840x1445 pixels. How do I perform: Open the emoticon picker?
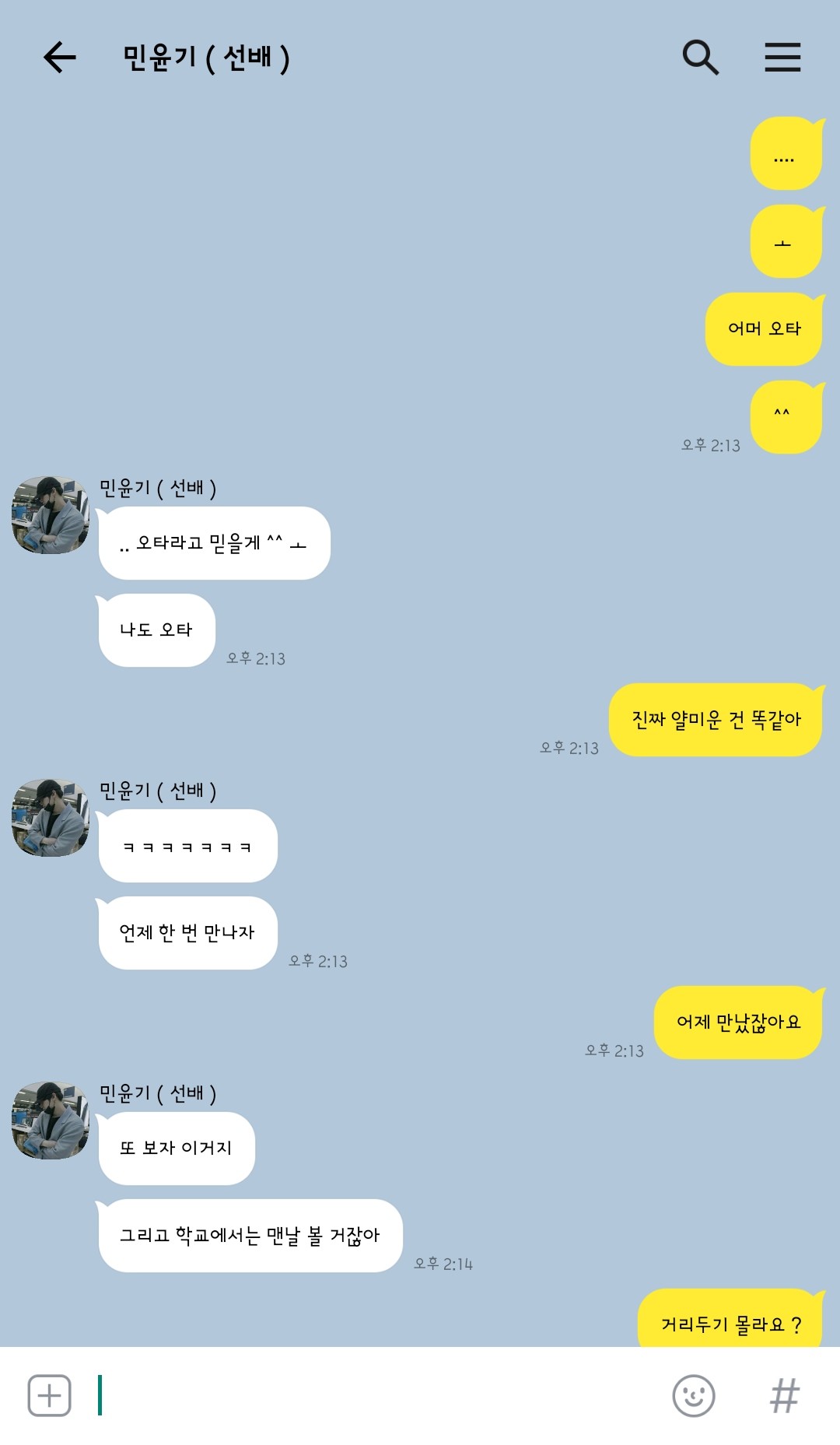pyautogui.click(x=693, y=1395)
